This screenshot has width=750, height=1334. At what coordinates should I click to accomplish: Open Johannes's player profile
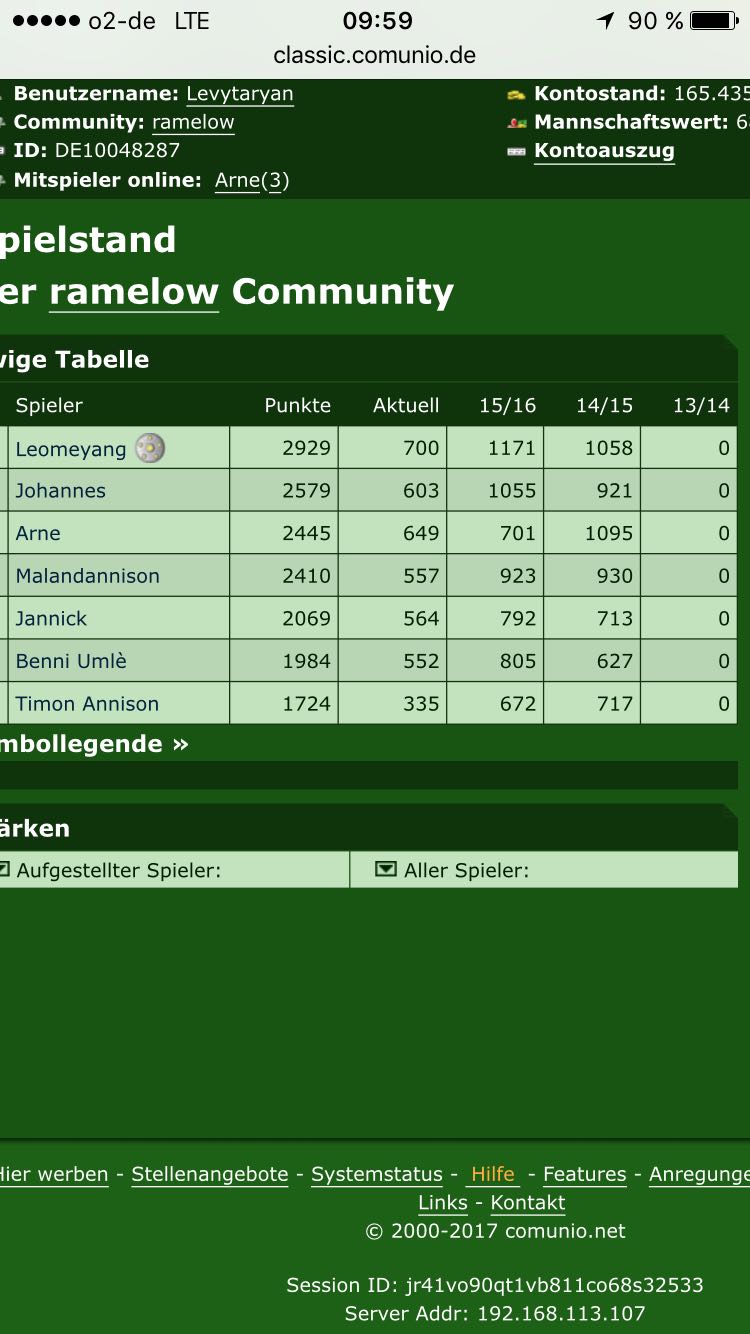click(60, 491)
